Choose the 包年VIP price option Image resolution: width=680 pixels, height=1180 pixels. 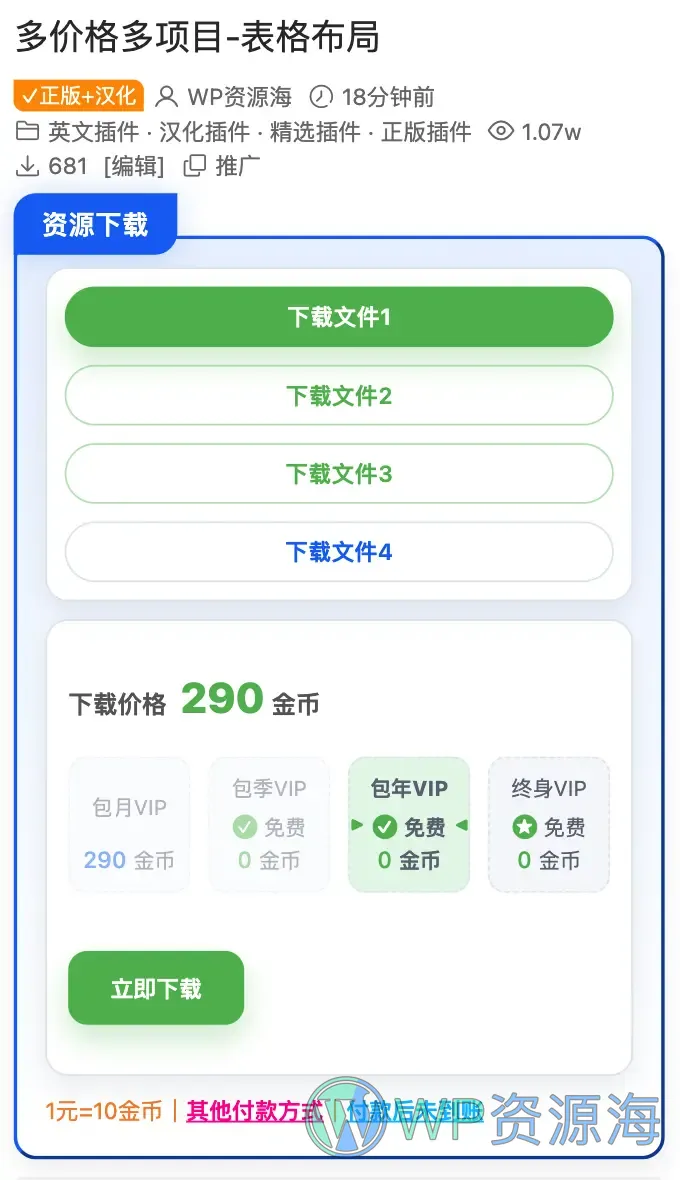pyautogui.click(x=408, y=824)
